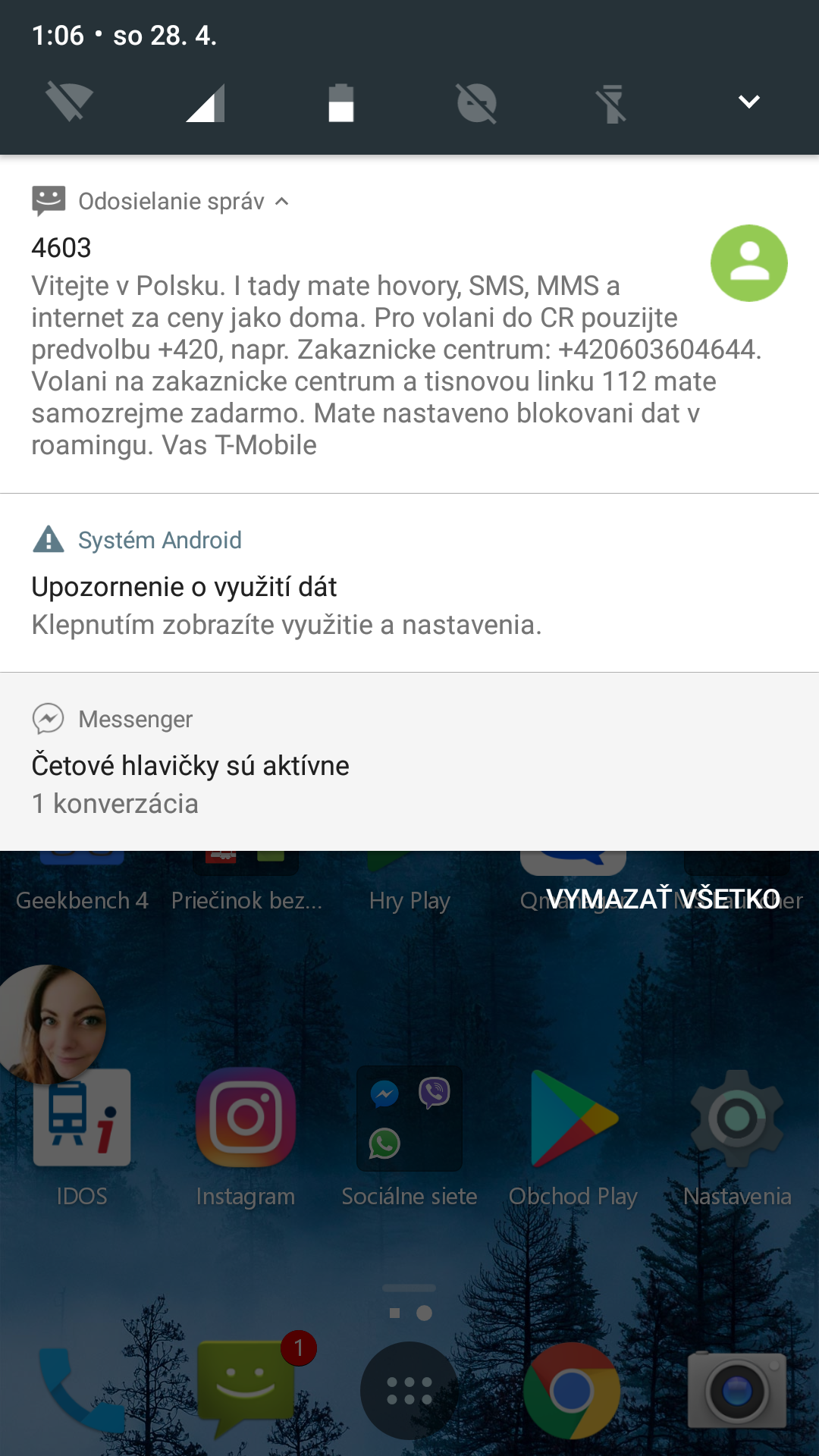Open the Messenger chat heads notification
Viewport: 819px width, 1456px height.
[x=409, y=761]
